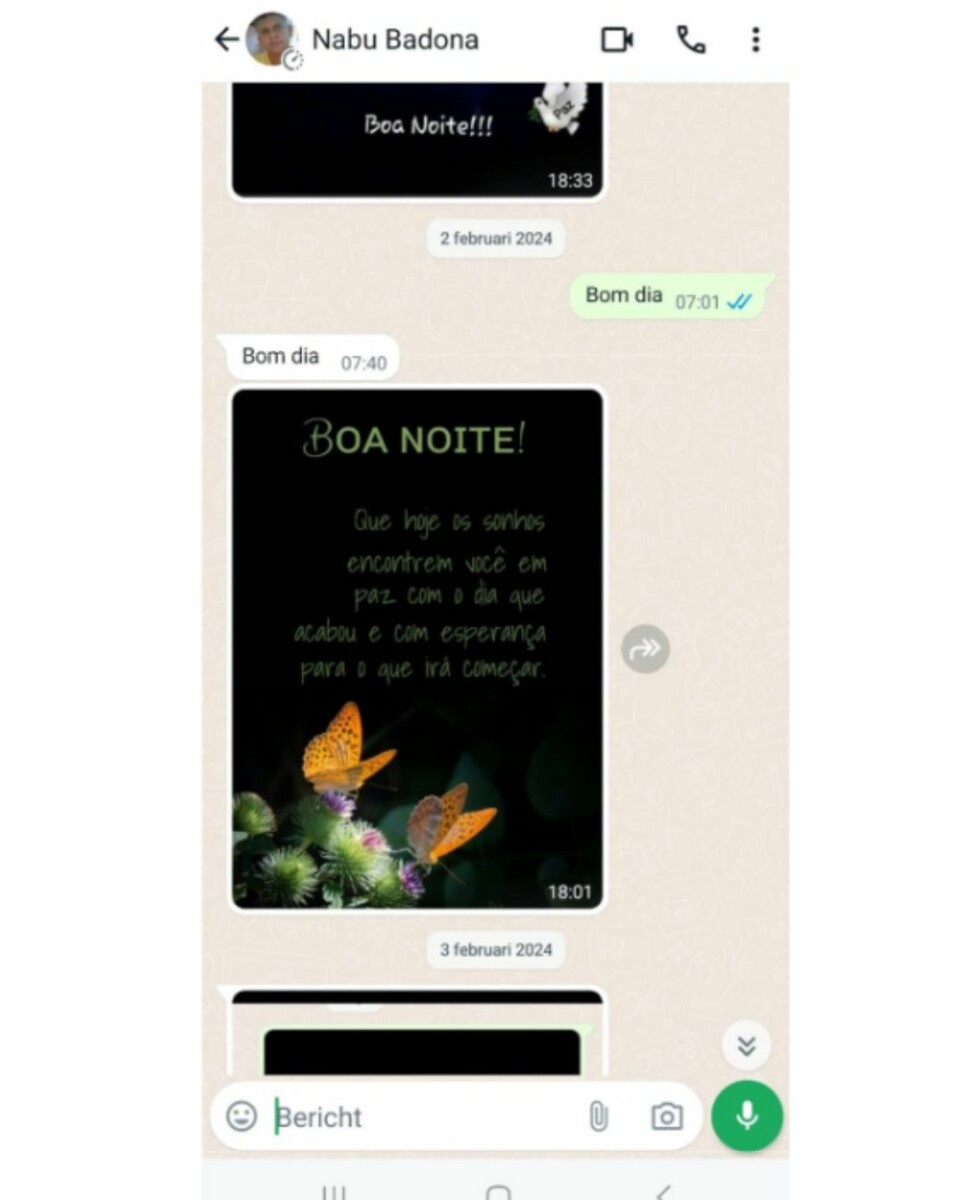Open the emoji picker
This screenshot has width=960, height=1200.
(x=241, y=1116)
